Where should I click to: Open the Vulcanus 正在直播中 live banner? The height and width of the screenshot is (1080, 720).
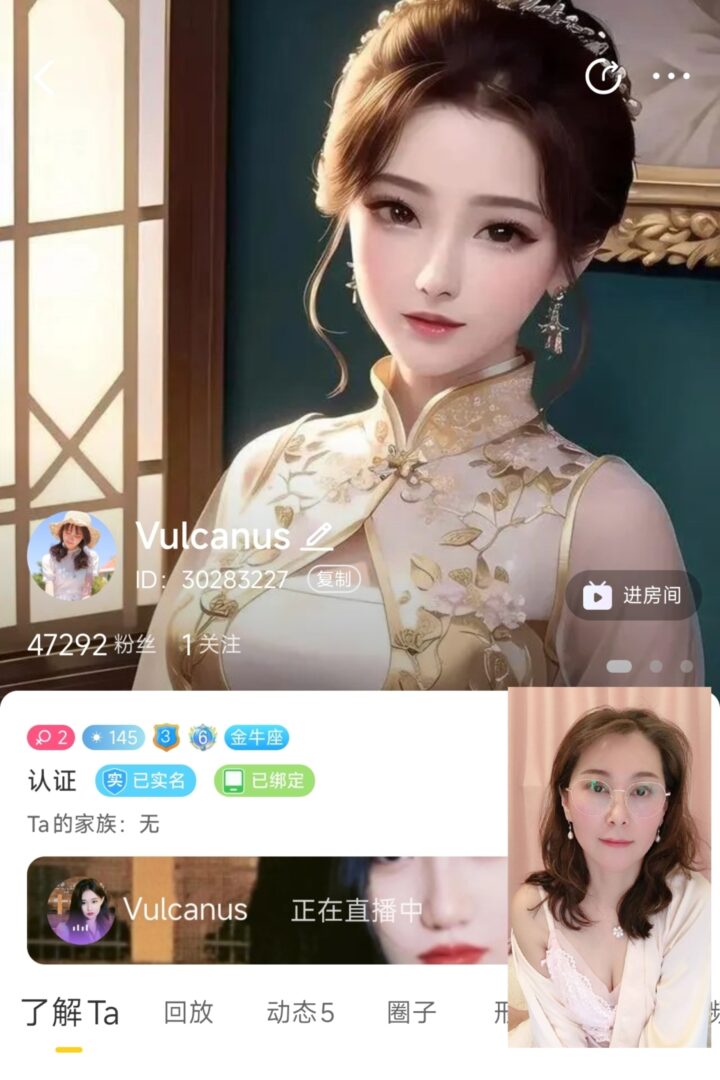pyautogui.click(x=270, y=910)
